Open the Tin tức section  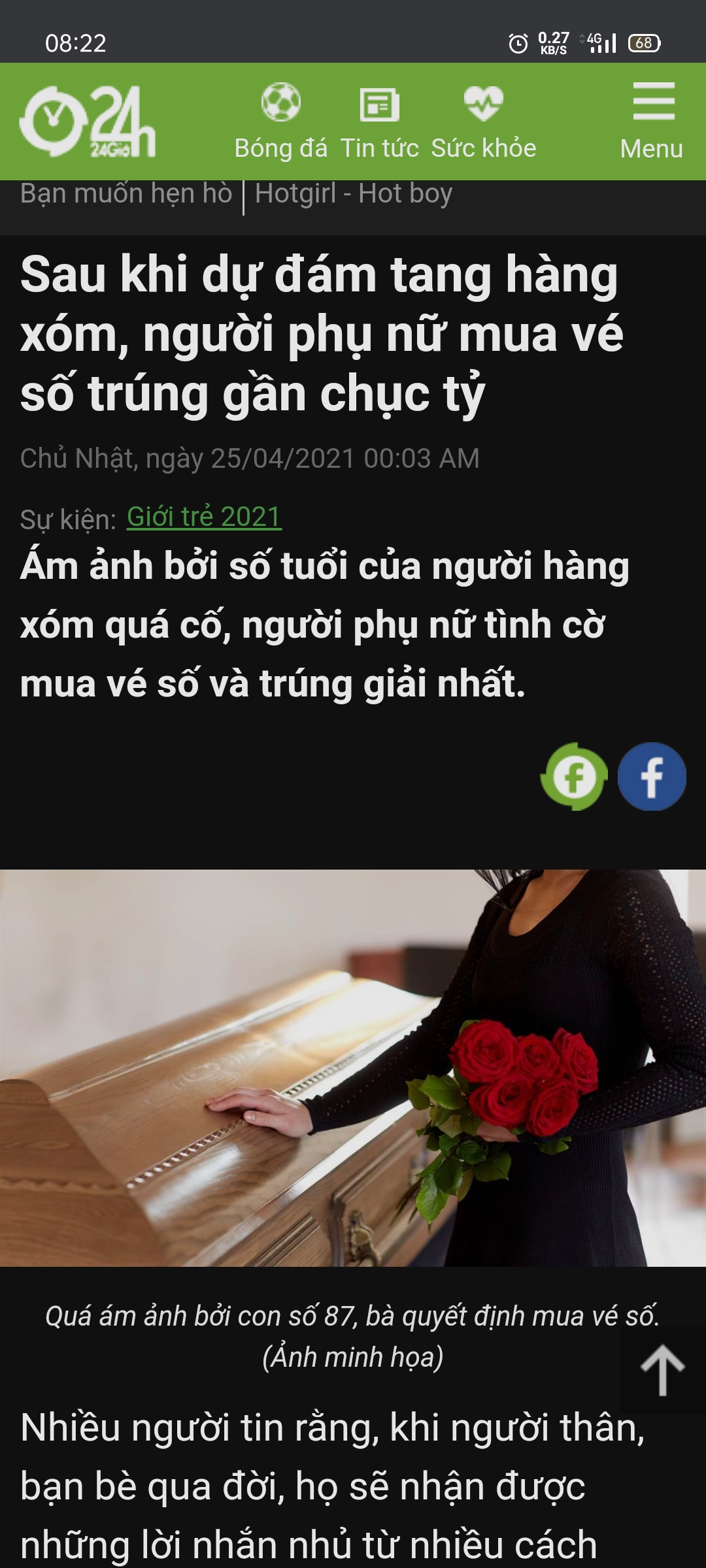point(379,122)
